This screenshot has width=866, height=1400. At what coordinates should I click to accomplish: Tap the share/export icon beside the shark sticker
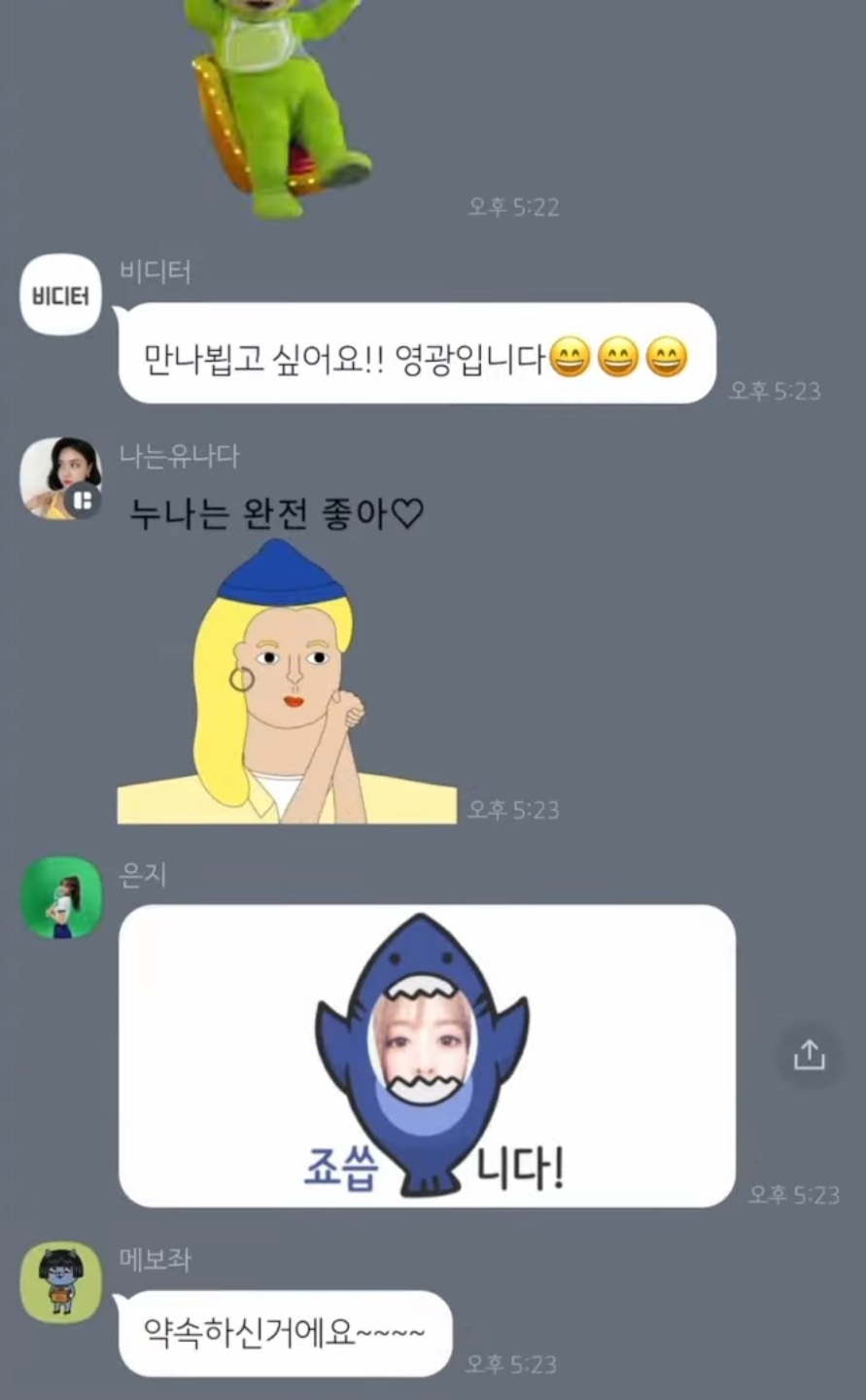(x=809, y=1052)
